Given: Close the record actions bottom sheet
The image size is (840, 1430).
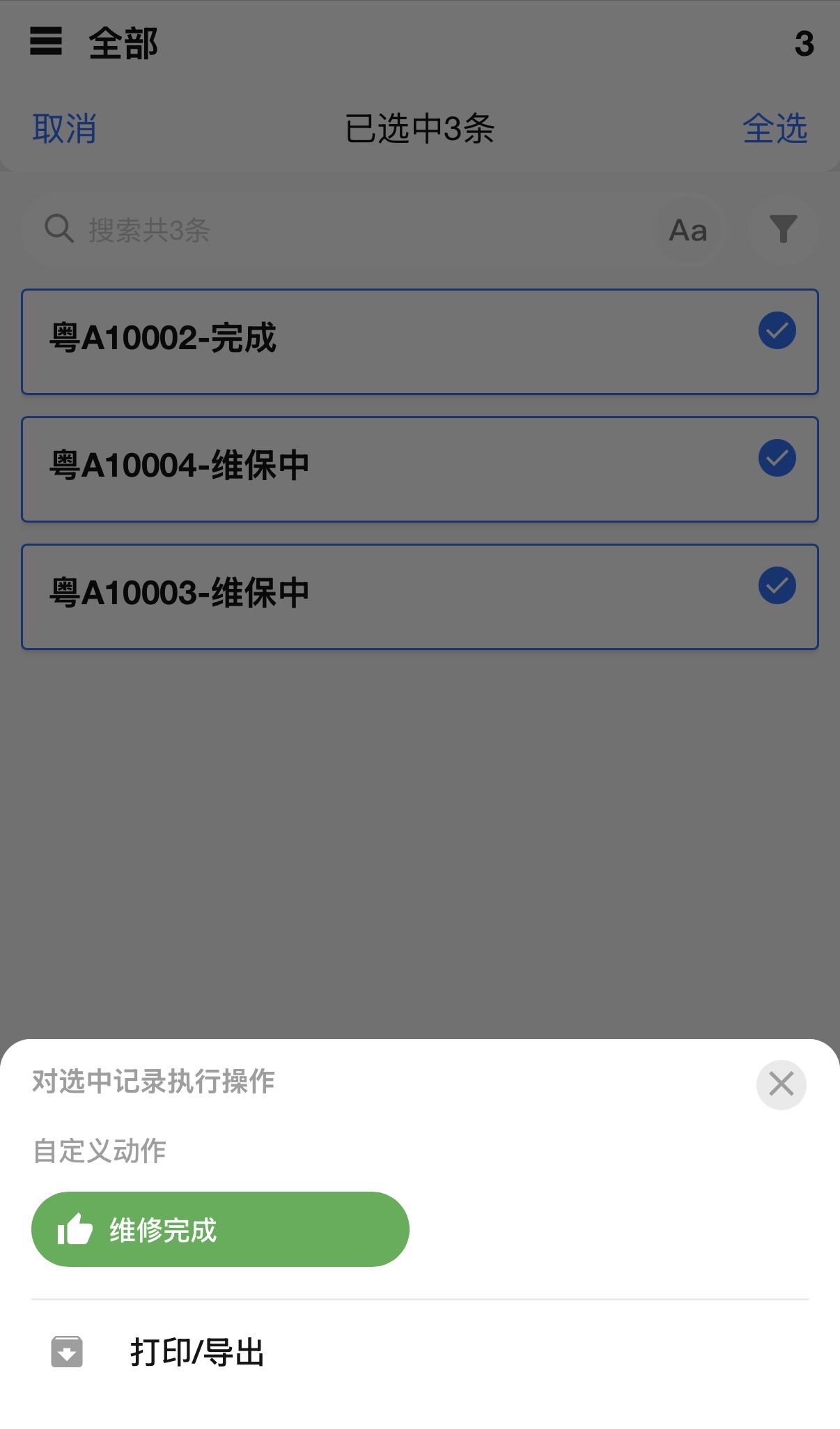Looking at the screenshot, I should pos(781,1084).
